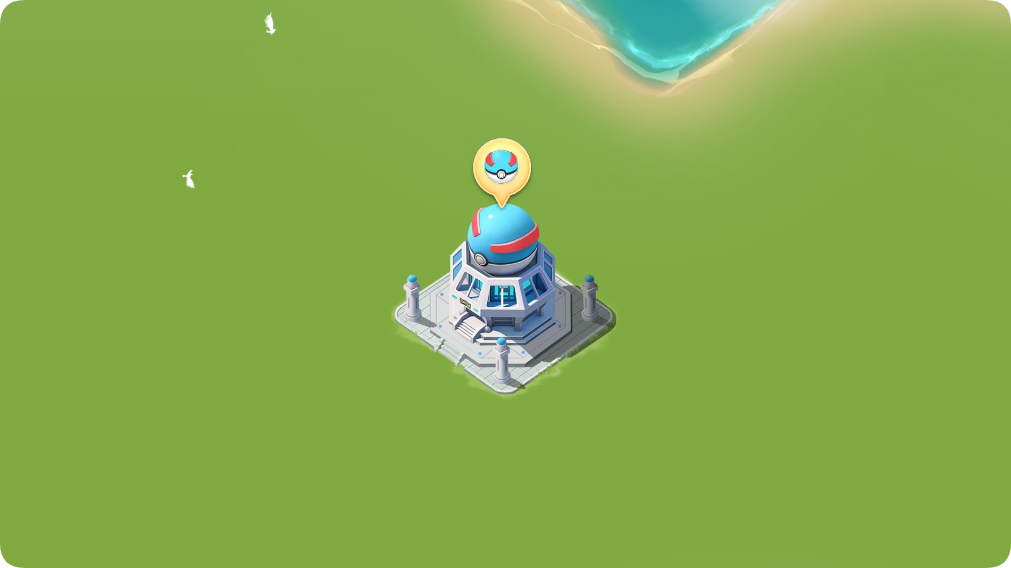Image resolution: width=1011 pixels, height=568 pixels.
Task: Tap the Great Ball marker above the building
Action: click(501, 167)
